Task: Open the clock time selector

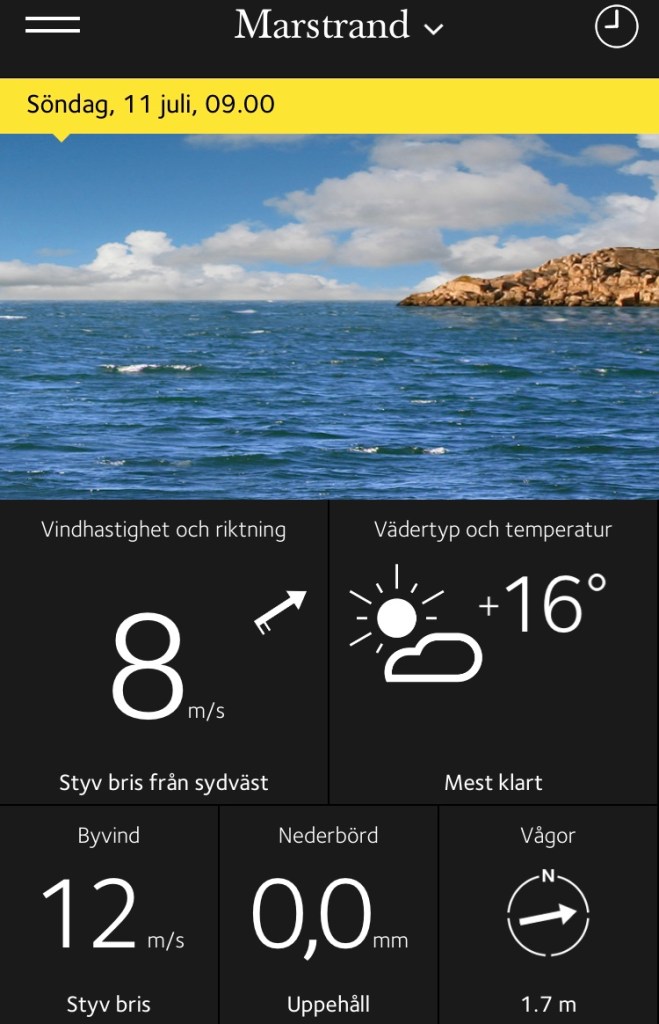Action: (616, 26)
